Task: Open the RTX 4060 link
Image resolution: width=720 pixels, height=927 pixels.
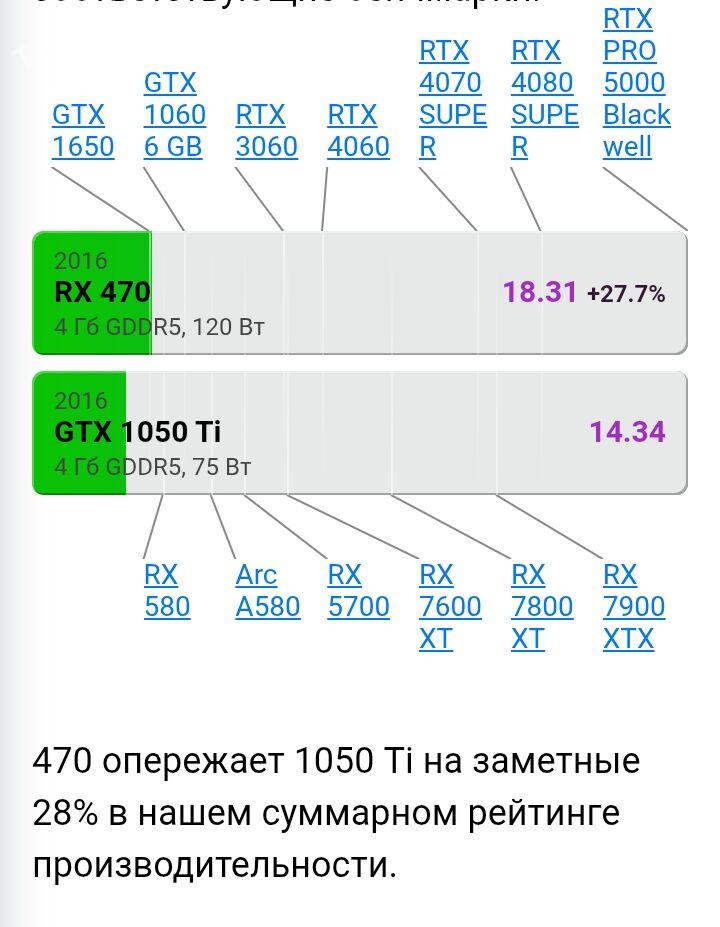Action: [x=358, y=131]
